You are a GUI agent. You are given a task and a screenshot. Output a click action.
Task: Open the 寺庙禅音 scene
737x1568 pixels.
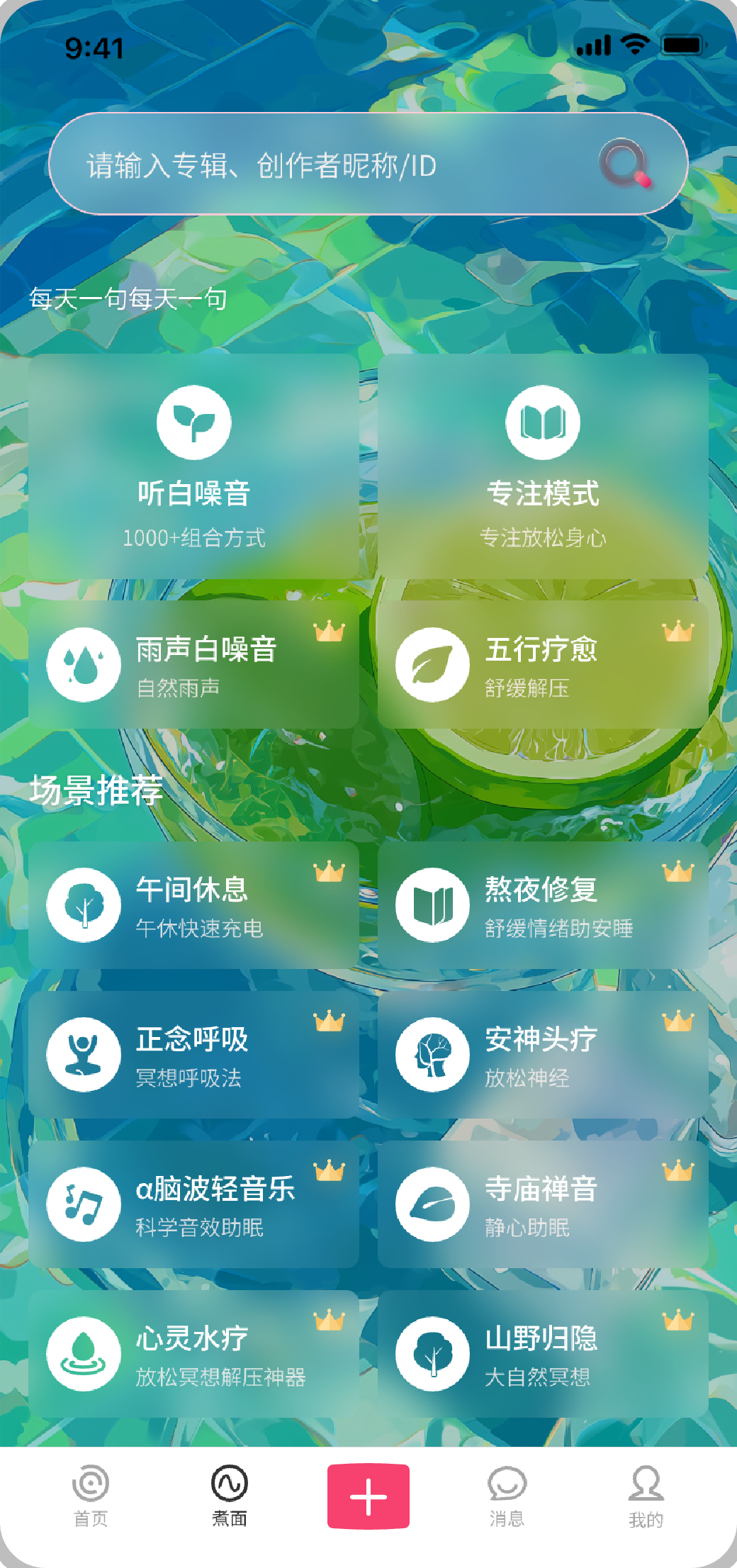[543, 1204]
